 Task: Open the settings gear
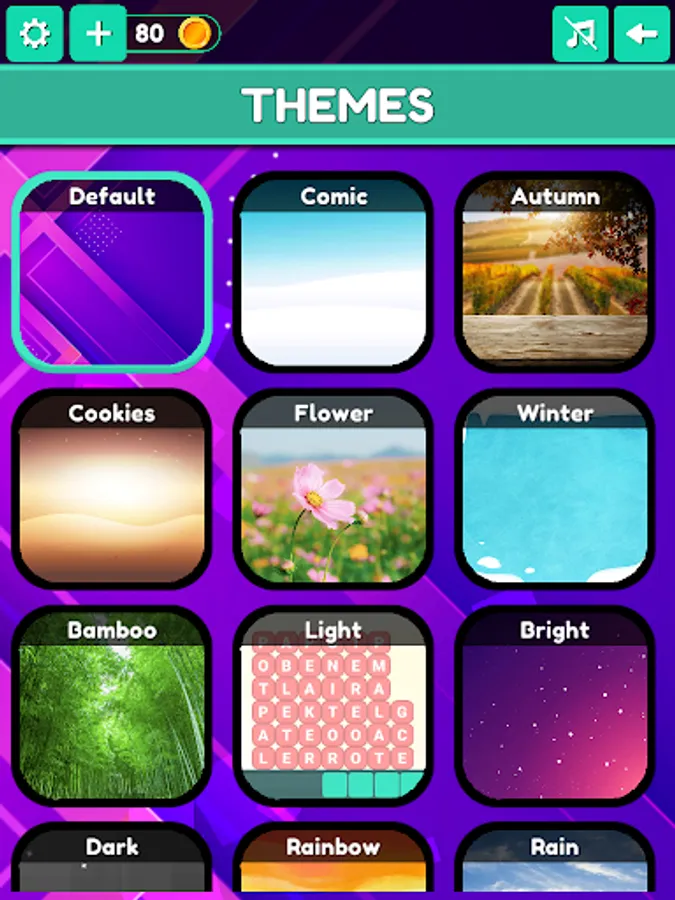35,34
